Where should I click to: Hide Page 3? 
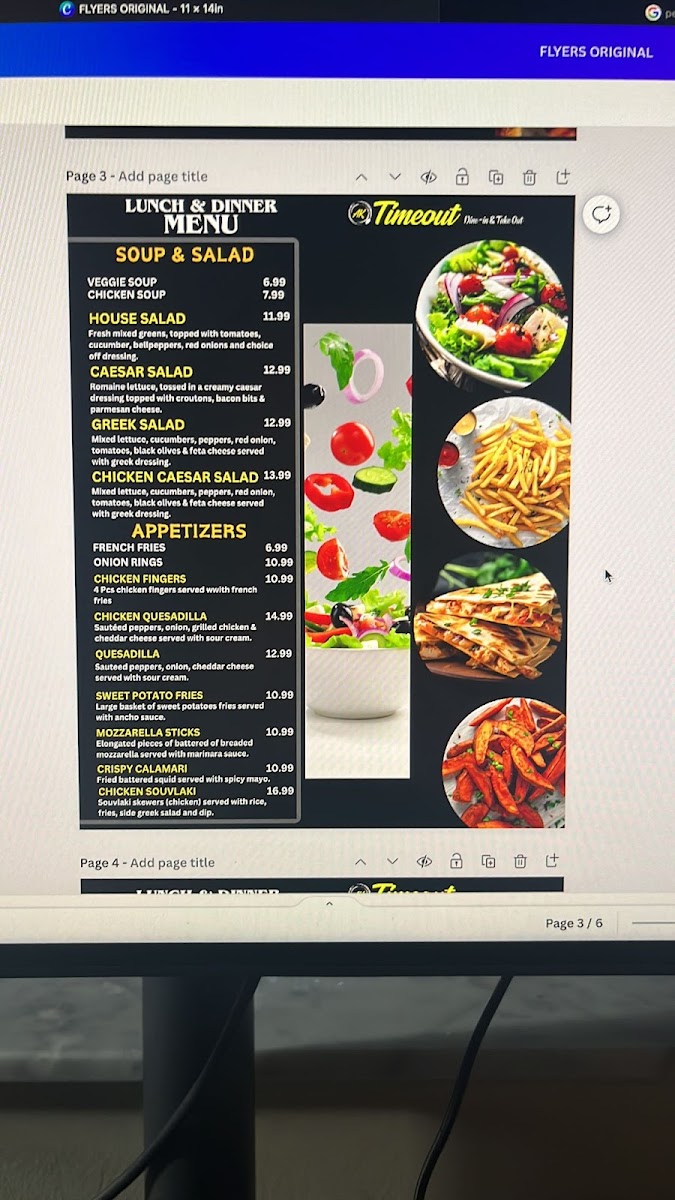(428, 177)
